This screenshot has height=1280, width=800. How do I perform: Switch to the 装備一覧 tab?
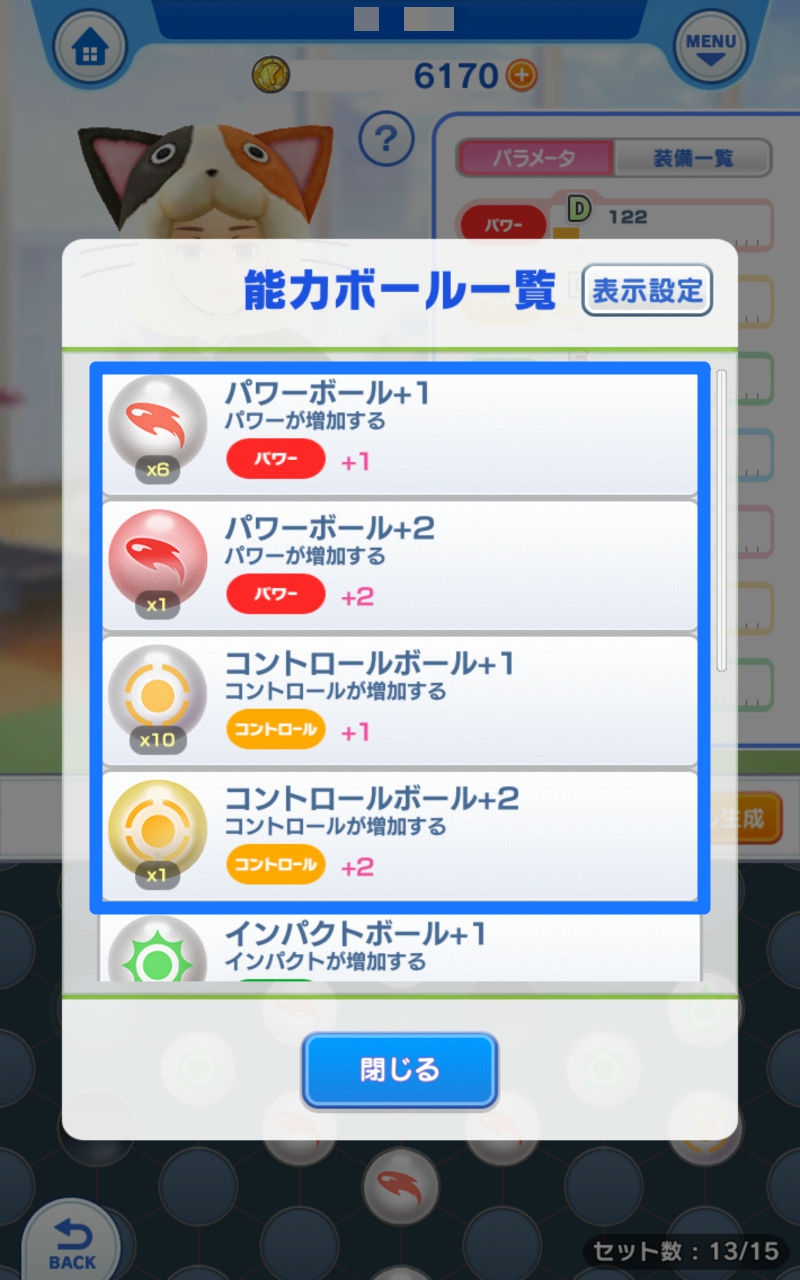point(693,158)
